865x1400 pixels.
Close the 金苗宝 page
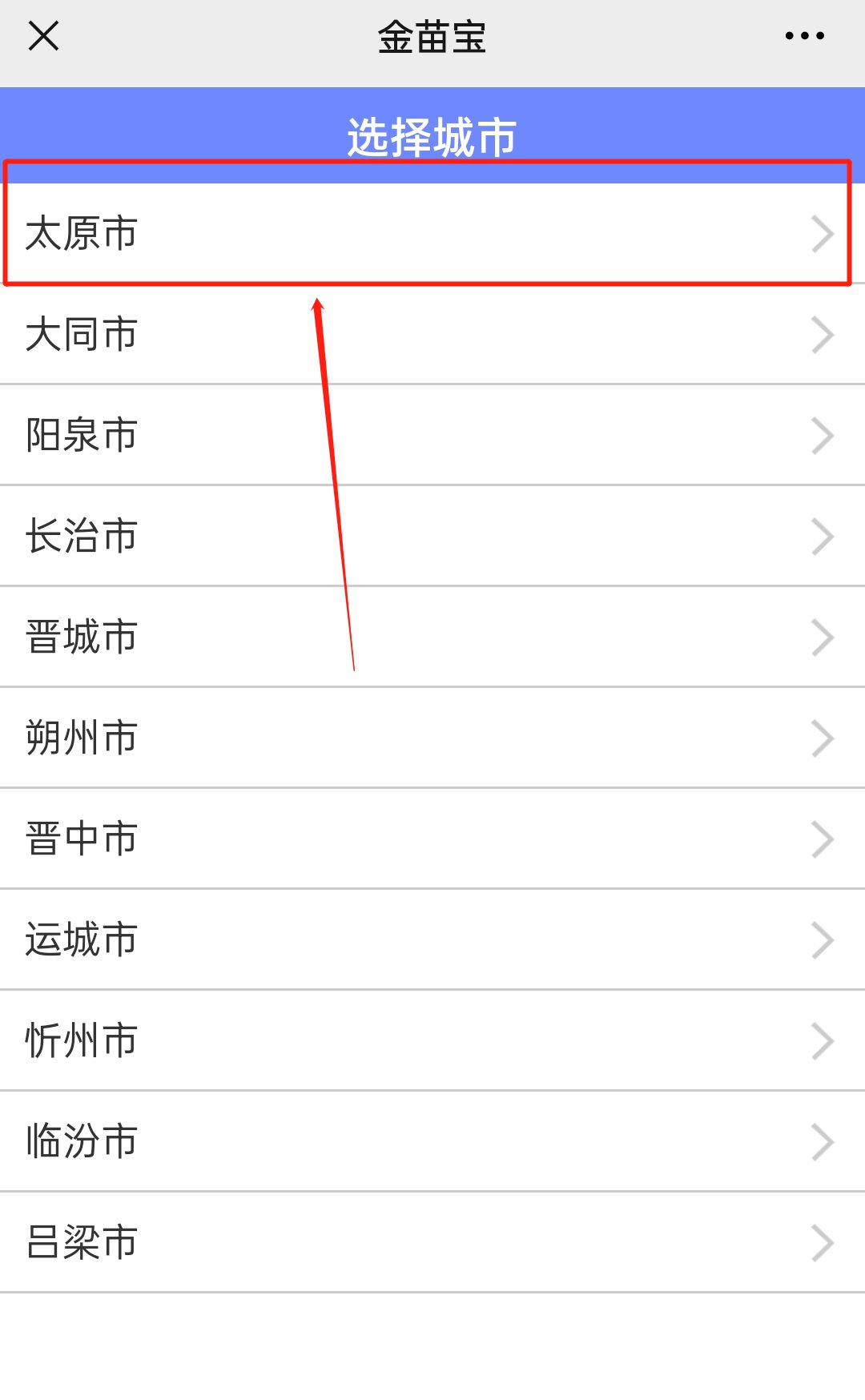(43, 36)
